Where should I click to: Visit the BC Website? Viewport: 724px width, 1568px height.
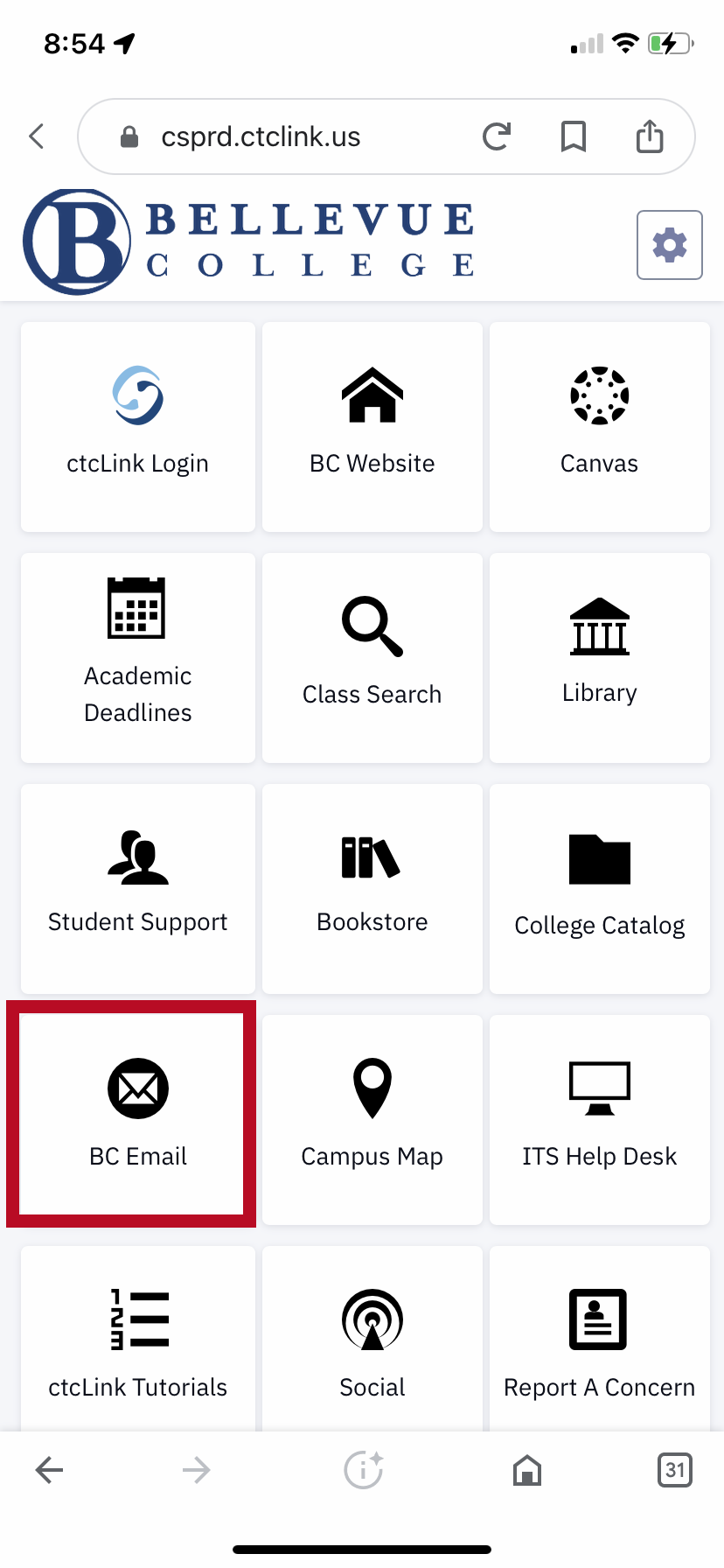click(372, 427)
